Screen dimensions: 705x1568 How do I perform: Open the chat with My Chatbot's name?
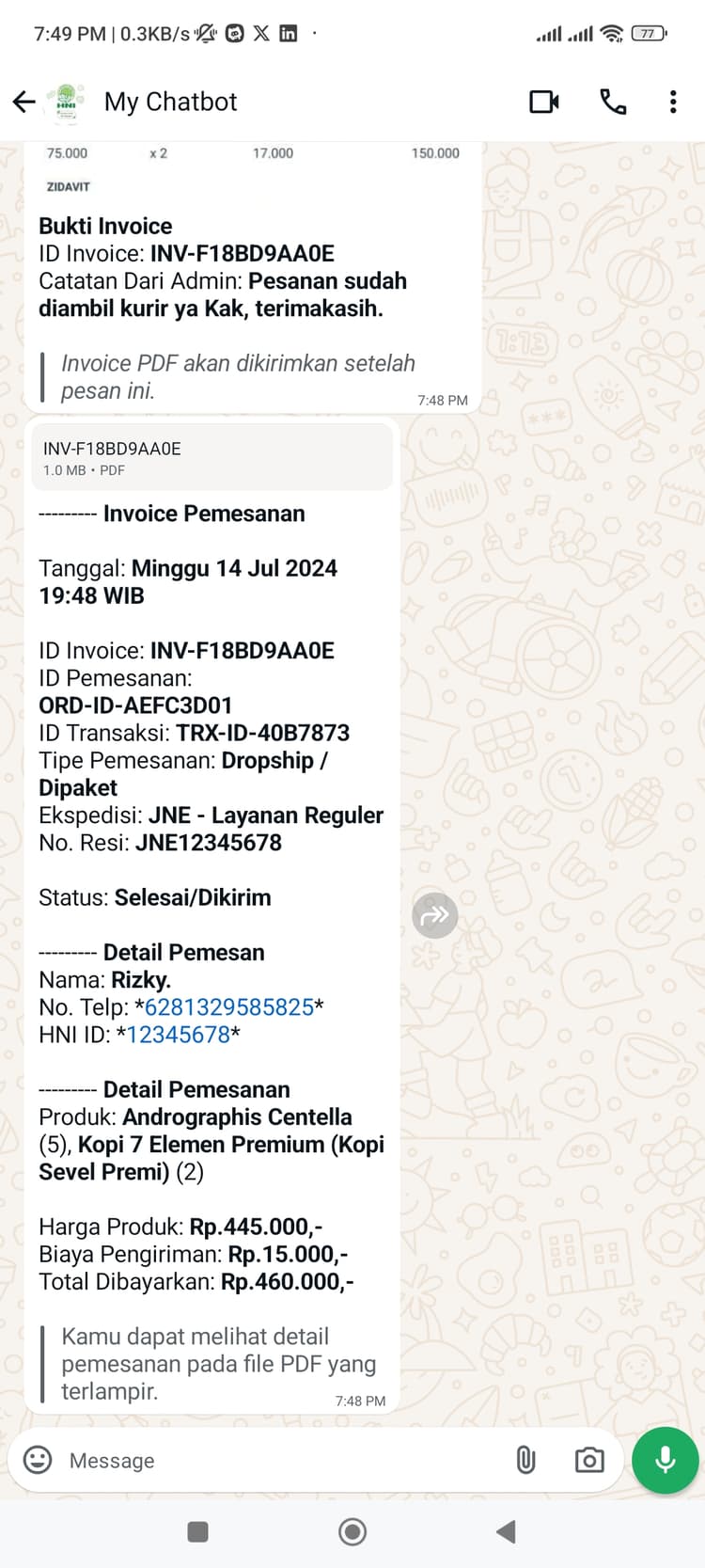click(170, 102)
